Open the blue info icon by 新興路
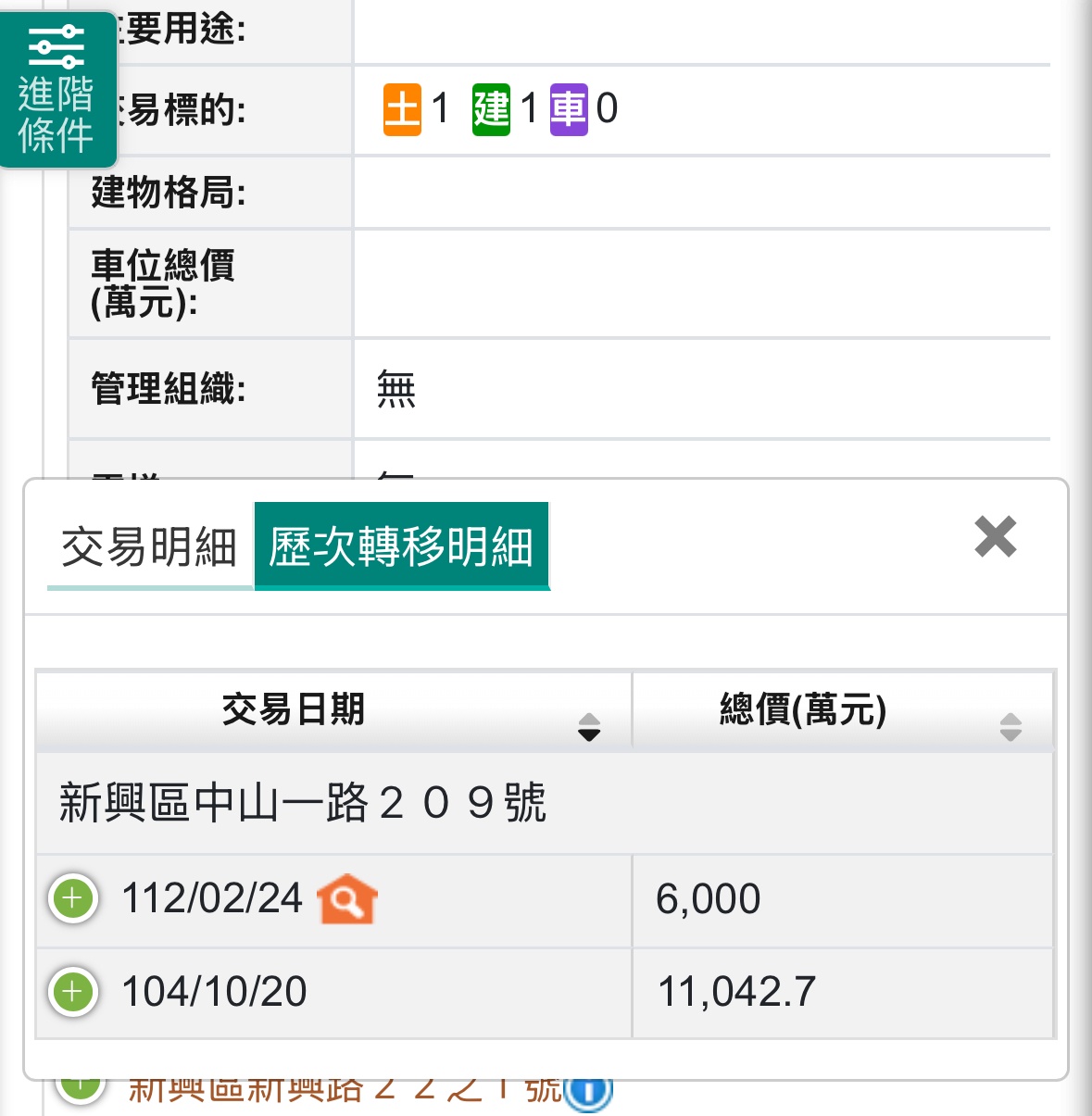The height and width of the screenshot is (1116, 1092). coord(589,1093)
